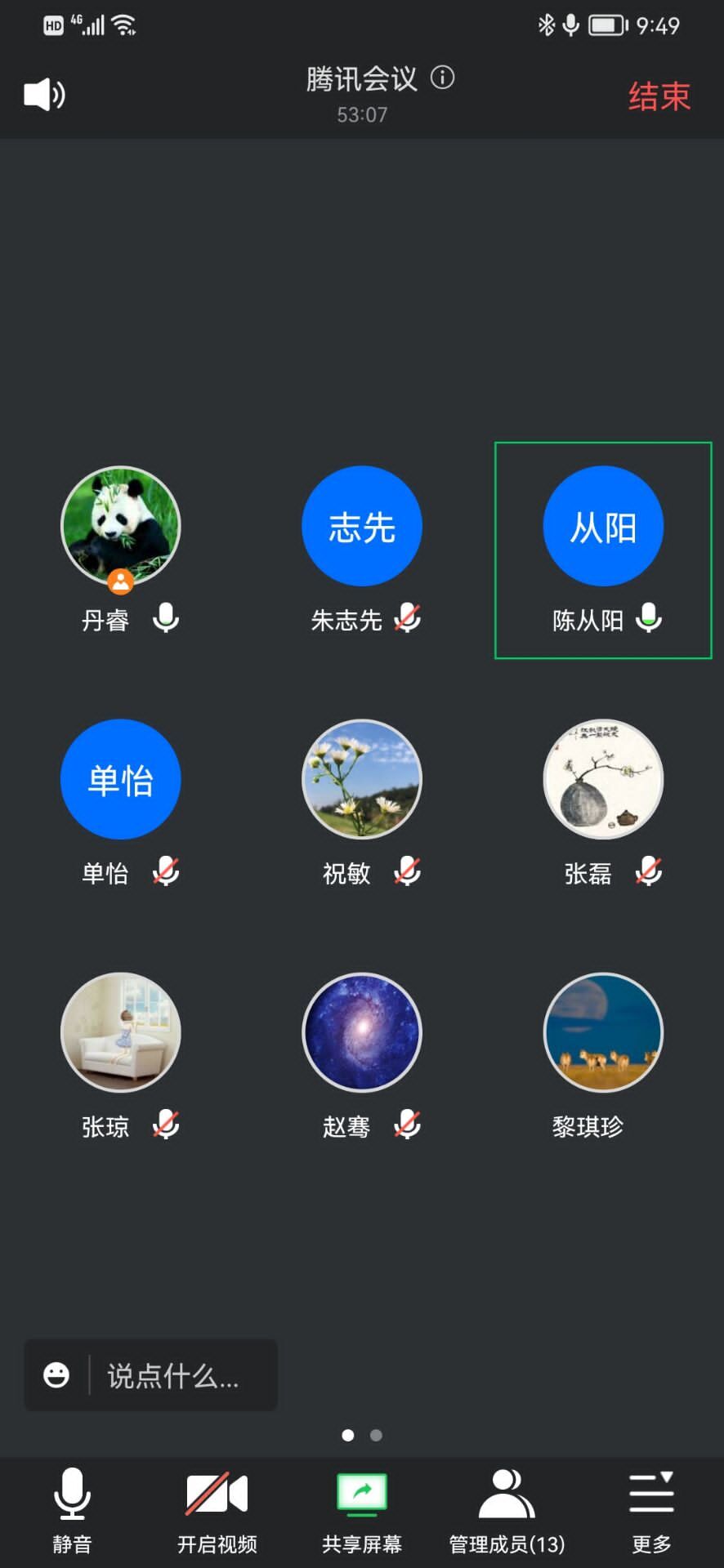Screen dimensions: 724x1568
Task: Select participant 张磊
Action: [x=603, y=779]
